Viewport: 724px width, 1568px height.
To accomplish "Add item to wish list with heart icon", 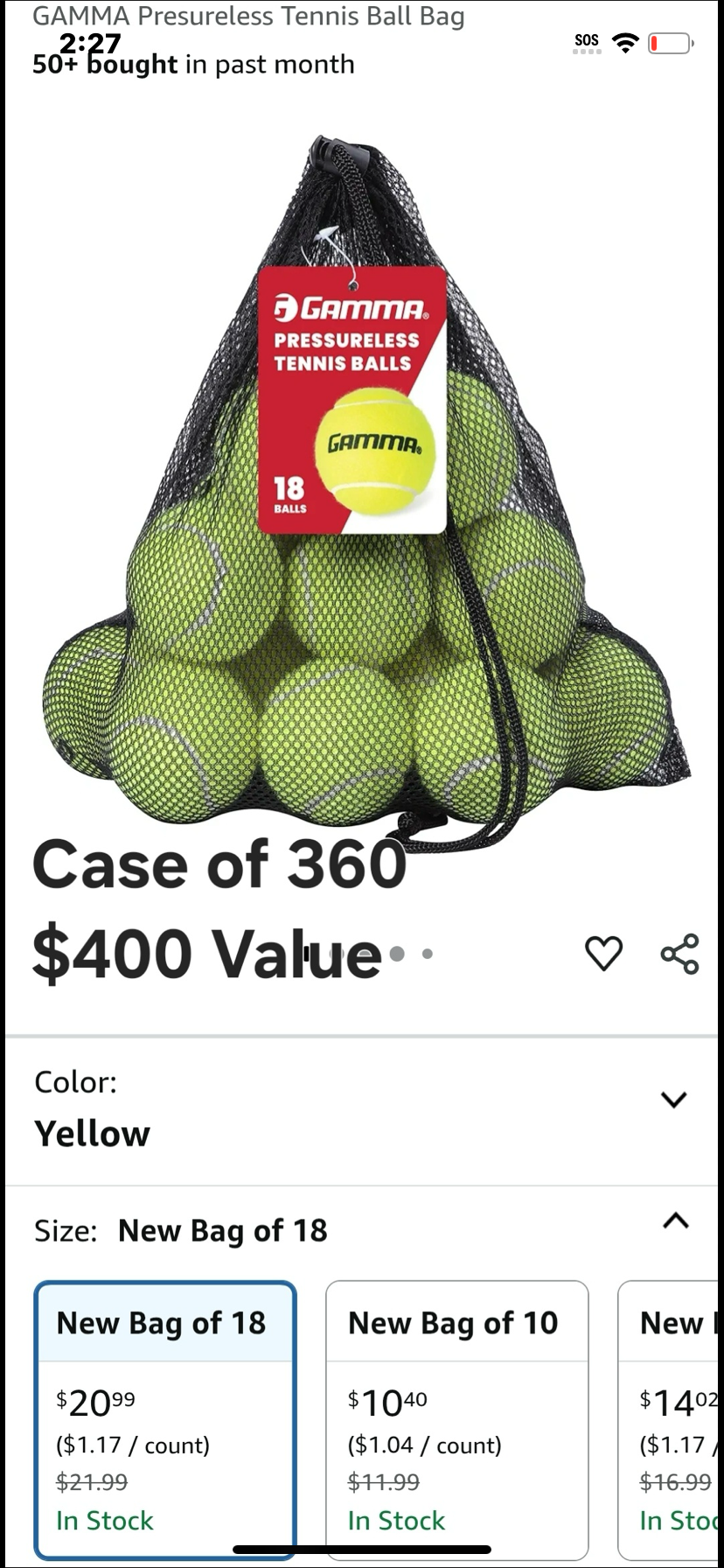I will (x=603, y=953).
